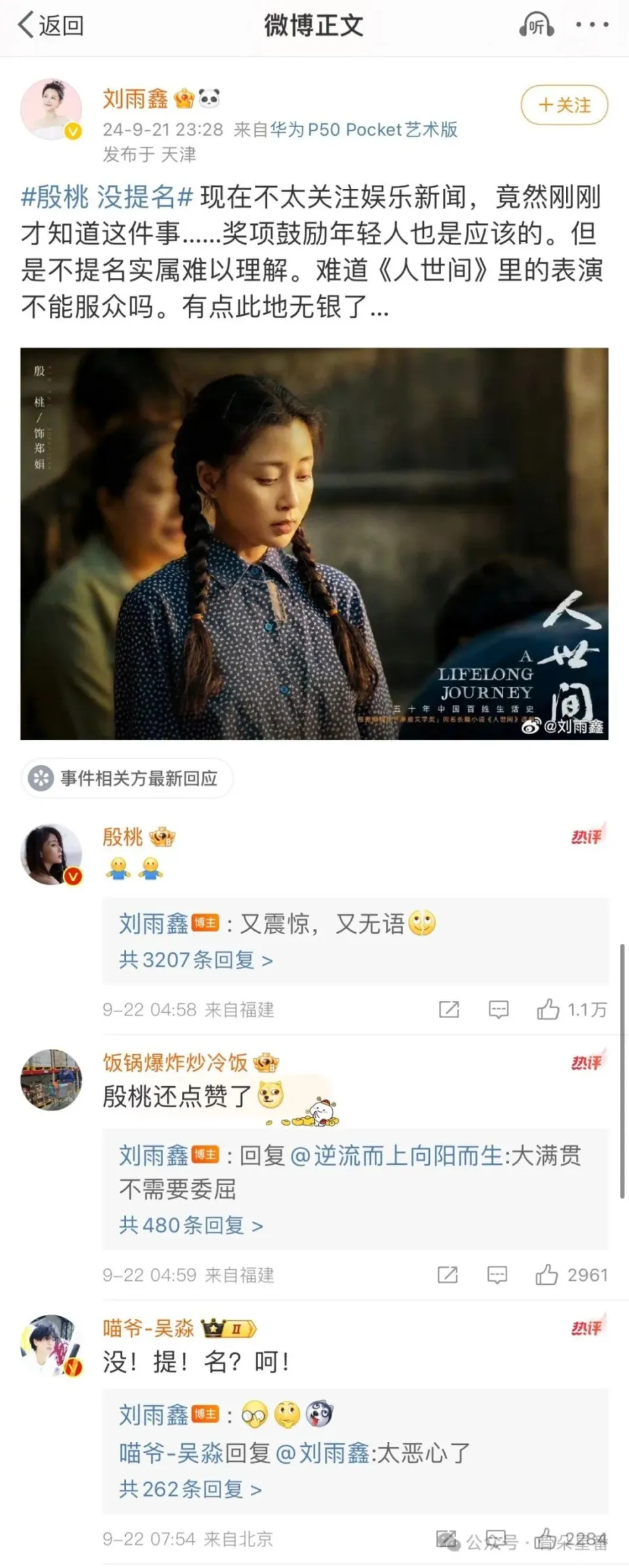Click the +关注 follow button

pos(563,105)
